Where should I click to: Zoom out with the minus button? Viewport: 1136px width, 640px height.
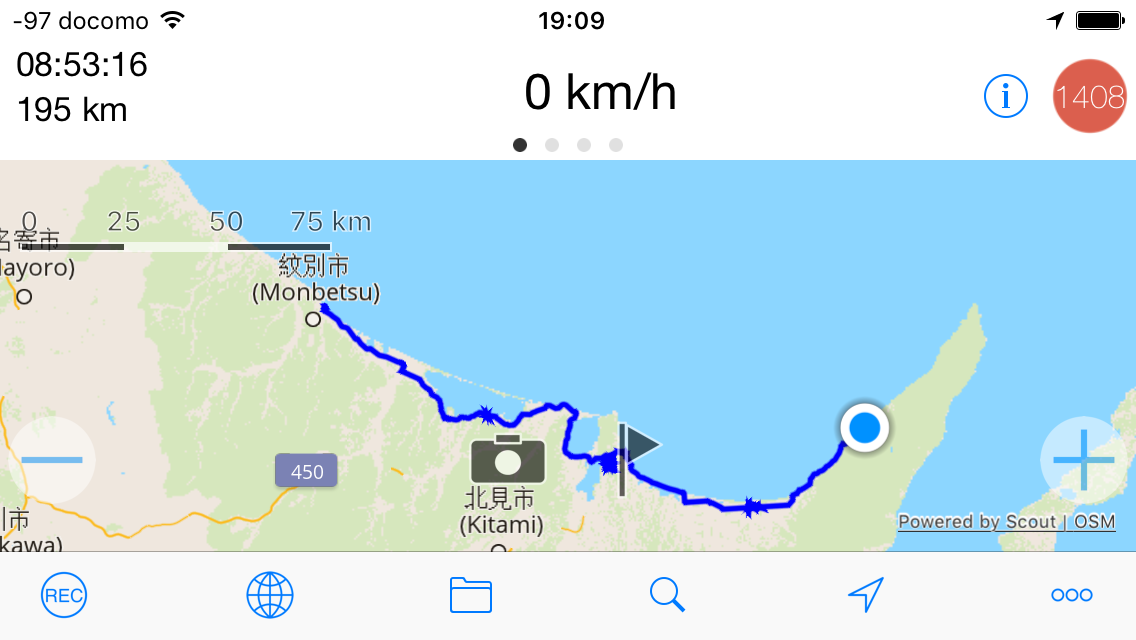pyautogui.click(x=51, y=460)
